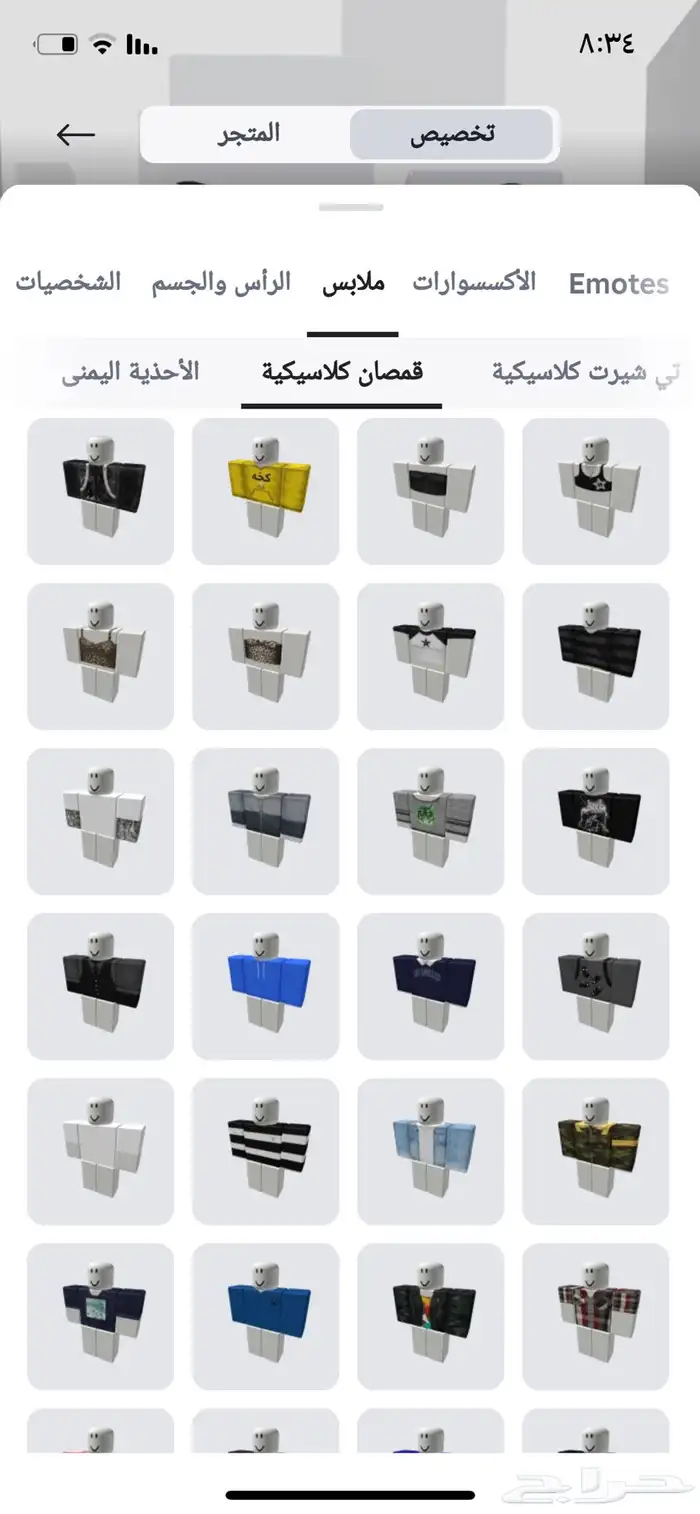
Task: Switch to the الأكسسوارات category
Action: (474, 282)
